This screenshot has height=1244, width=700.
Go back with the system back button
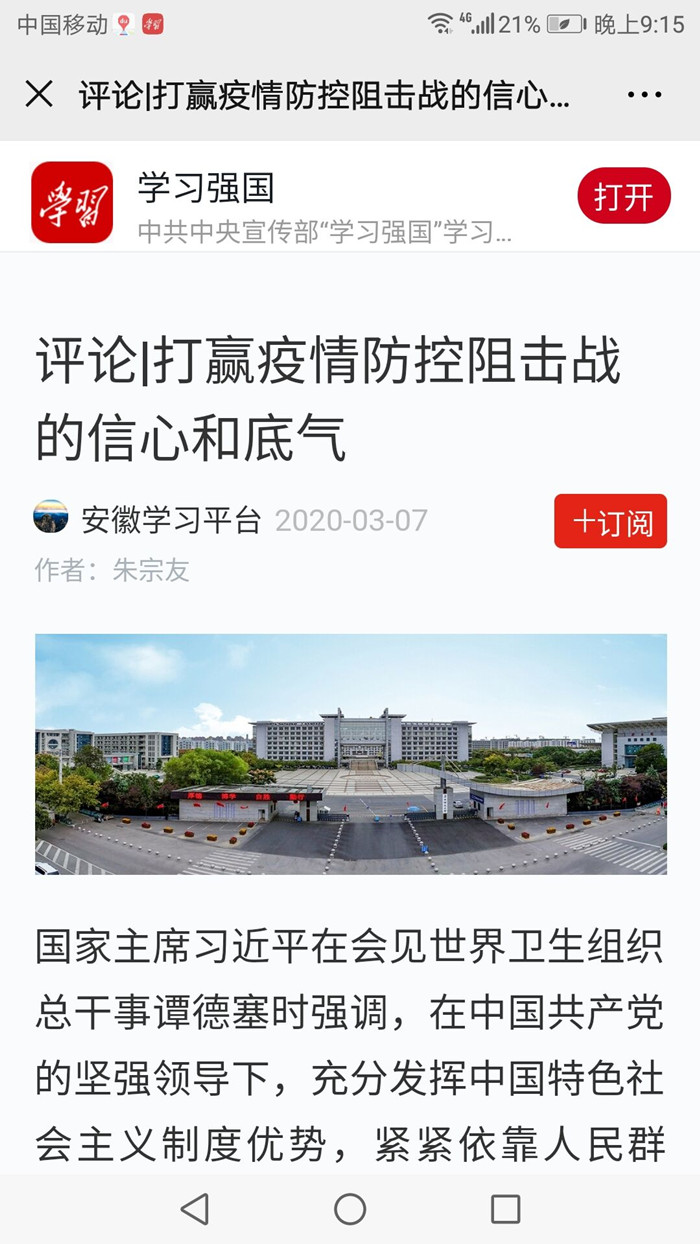[x=195, y=1209]
